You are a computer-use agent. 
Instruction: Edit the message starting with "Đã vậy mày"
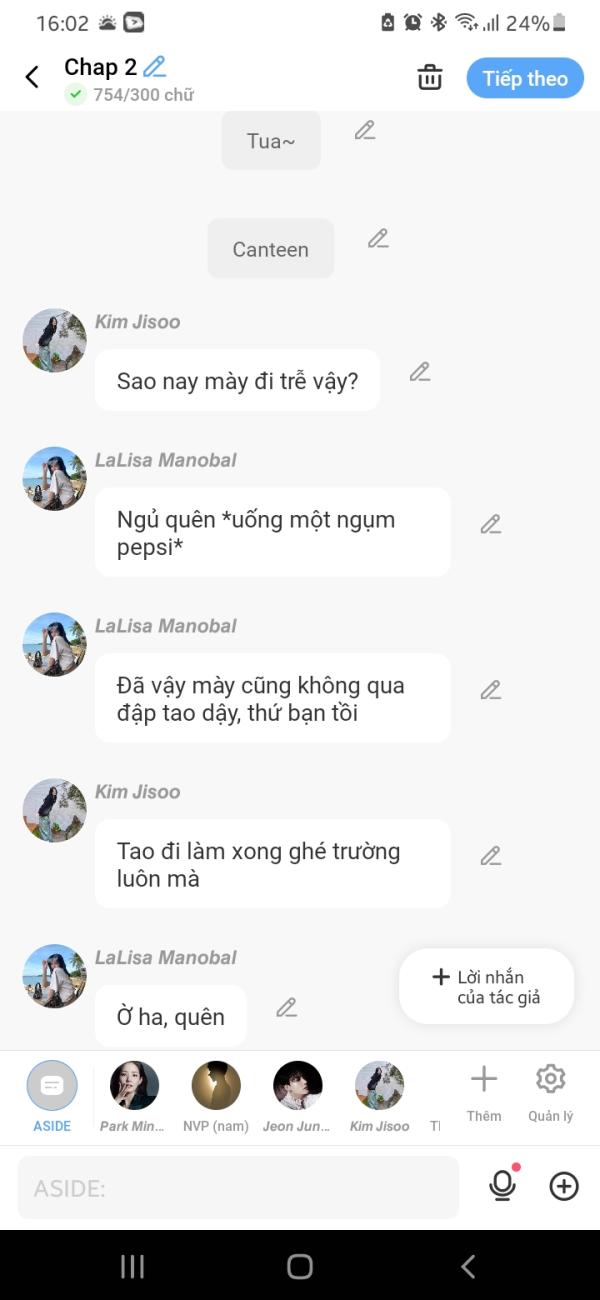pos(490,690)
